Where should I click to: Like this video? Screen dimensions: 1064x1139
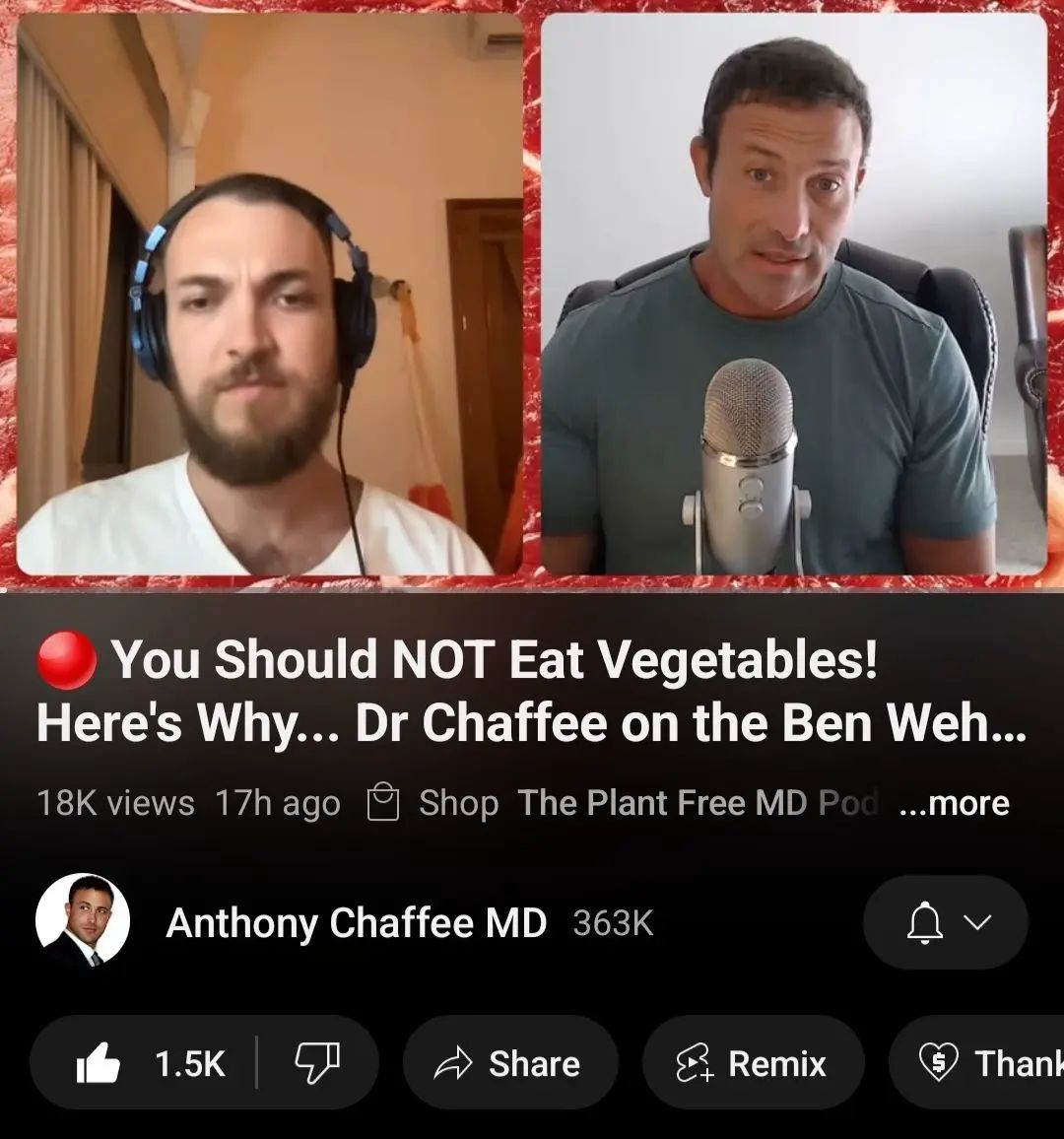[148, 1064]
